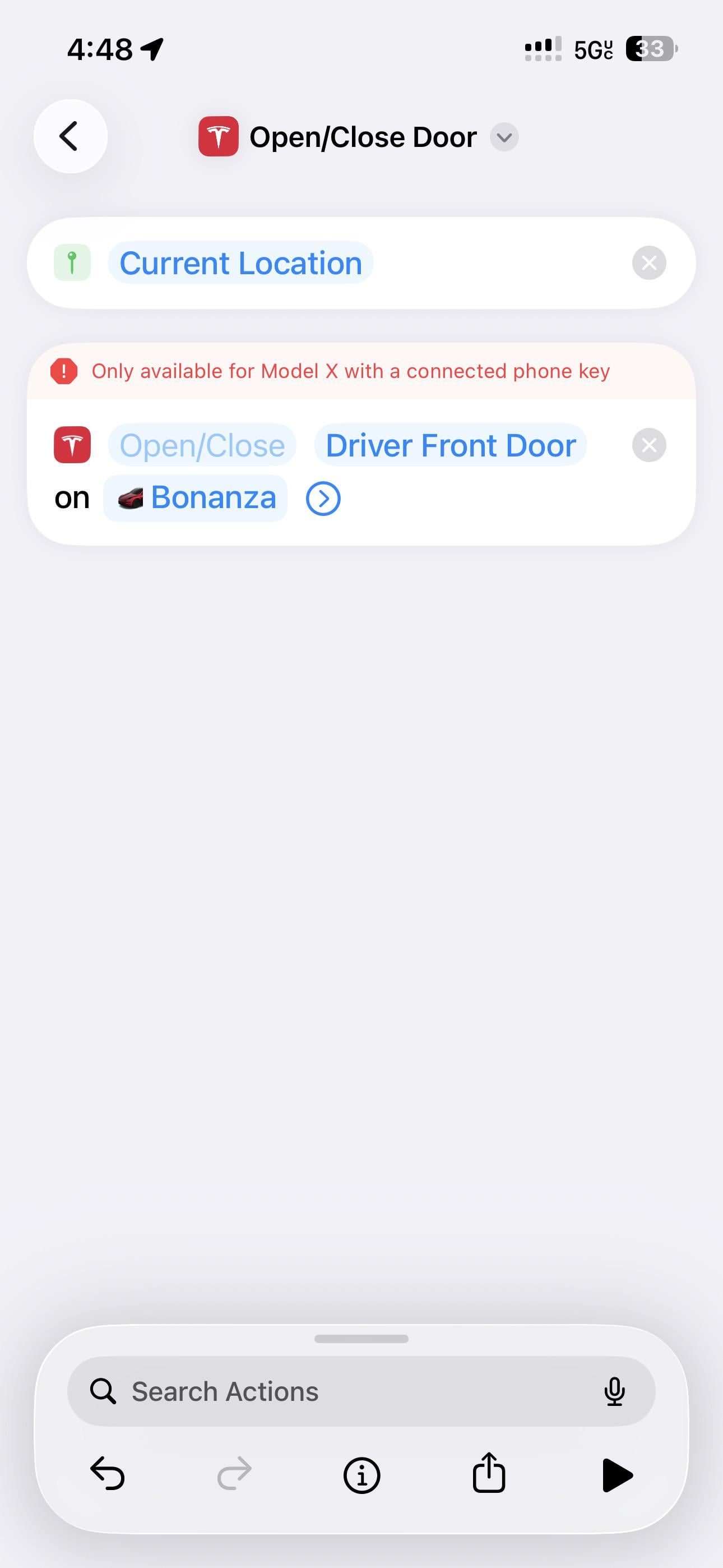Remove the Current Location action
The height and width of the screenshot is (1568, 723).
(649, 263)
